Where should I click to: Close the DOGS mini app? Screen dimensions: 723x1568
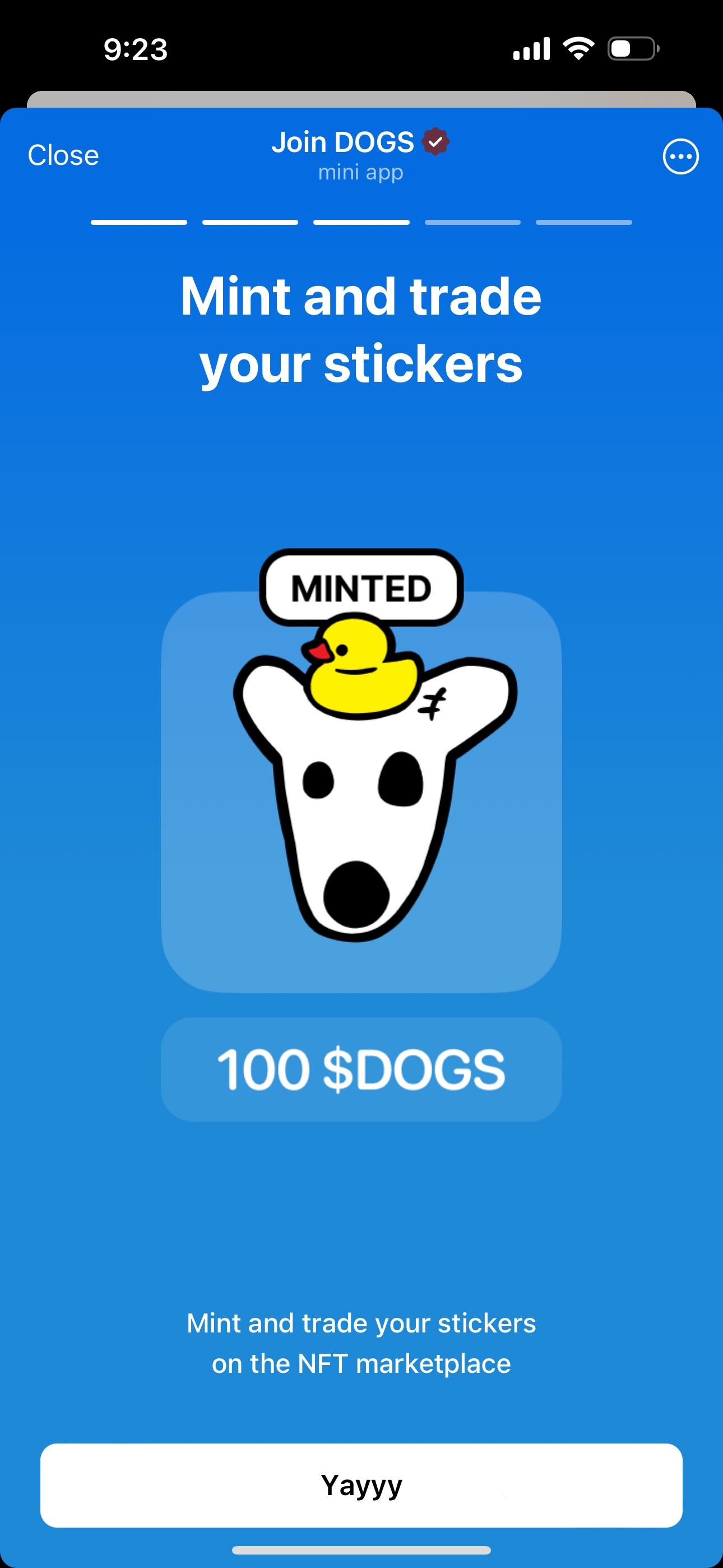pyautogui.click(x=63, y=155)
